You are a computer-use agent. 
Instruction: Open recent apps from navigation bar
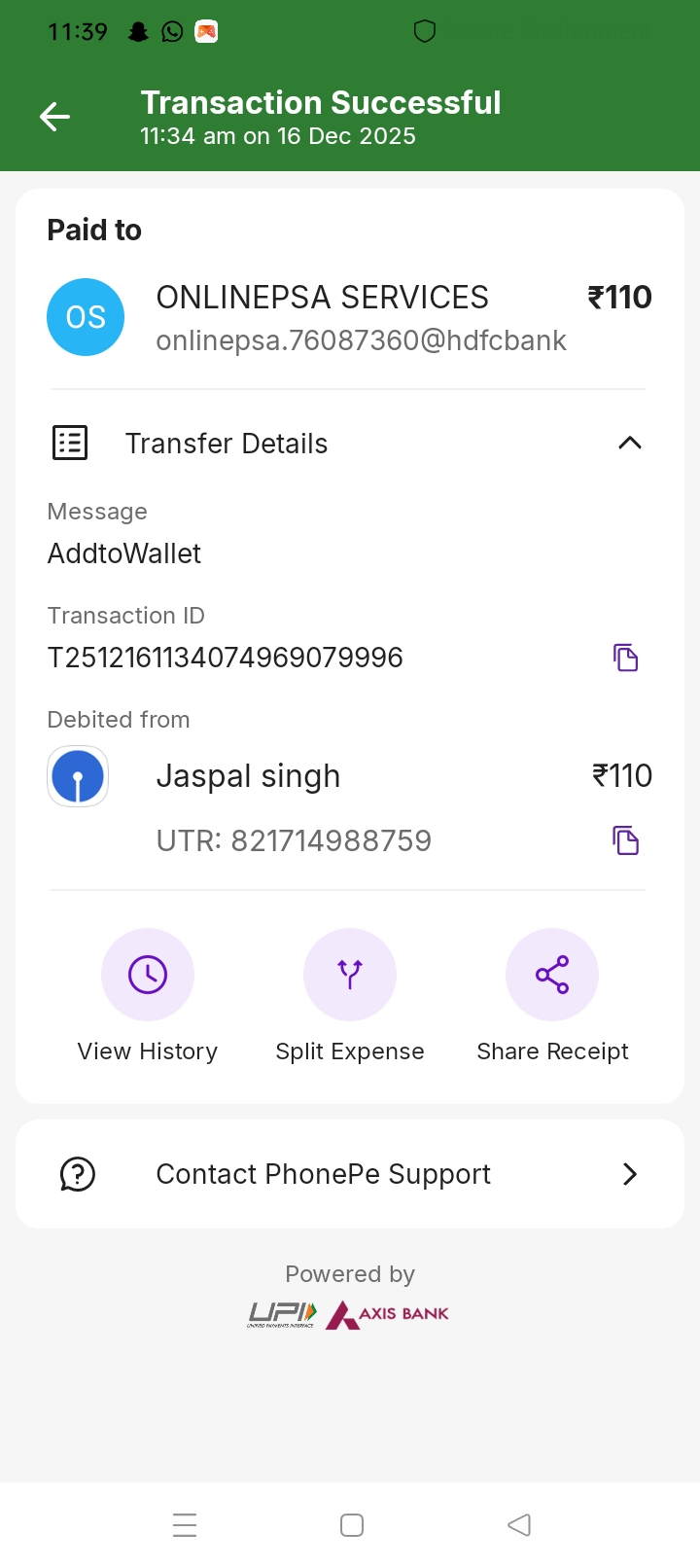click(185, 1525)
